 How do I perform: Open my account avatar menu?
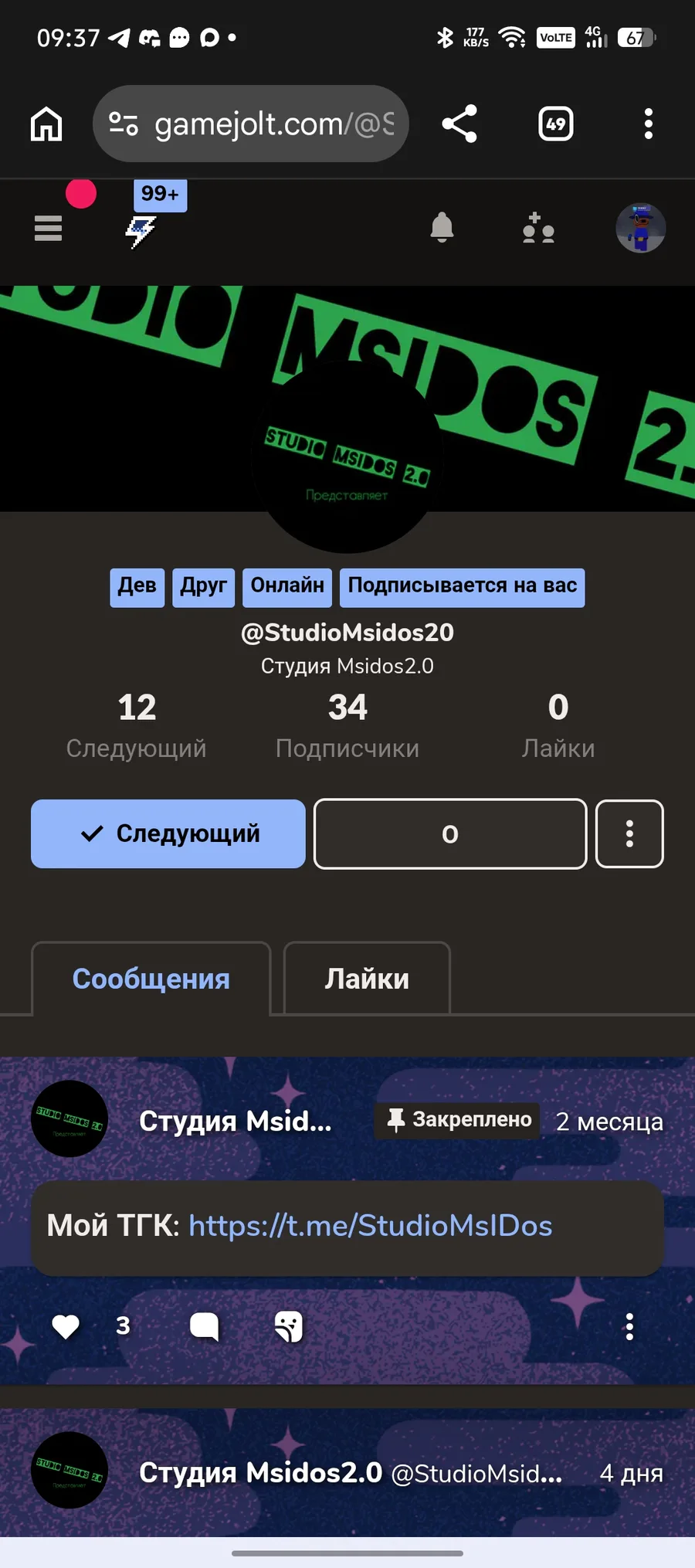[x=640, y=228]
